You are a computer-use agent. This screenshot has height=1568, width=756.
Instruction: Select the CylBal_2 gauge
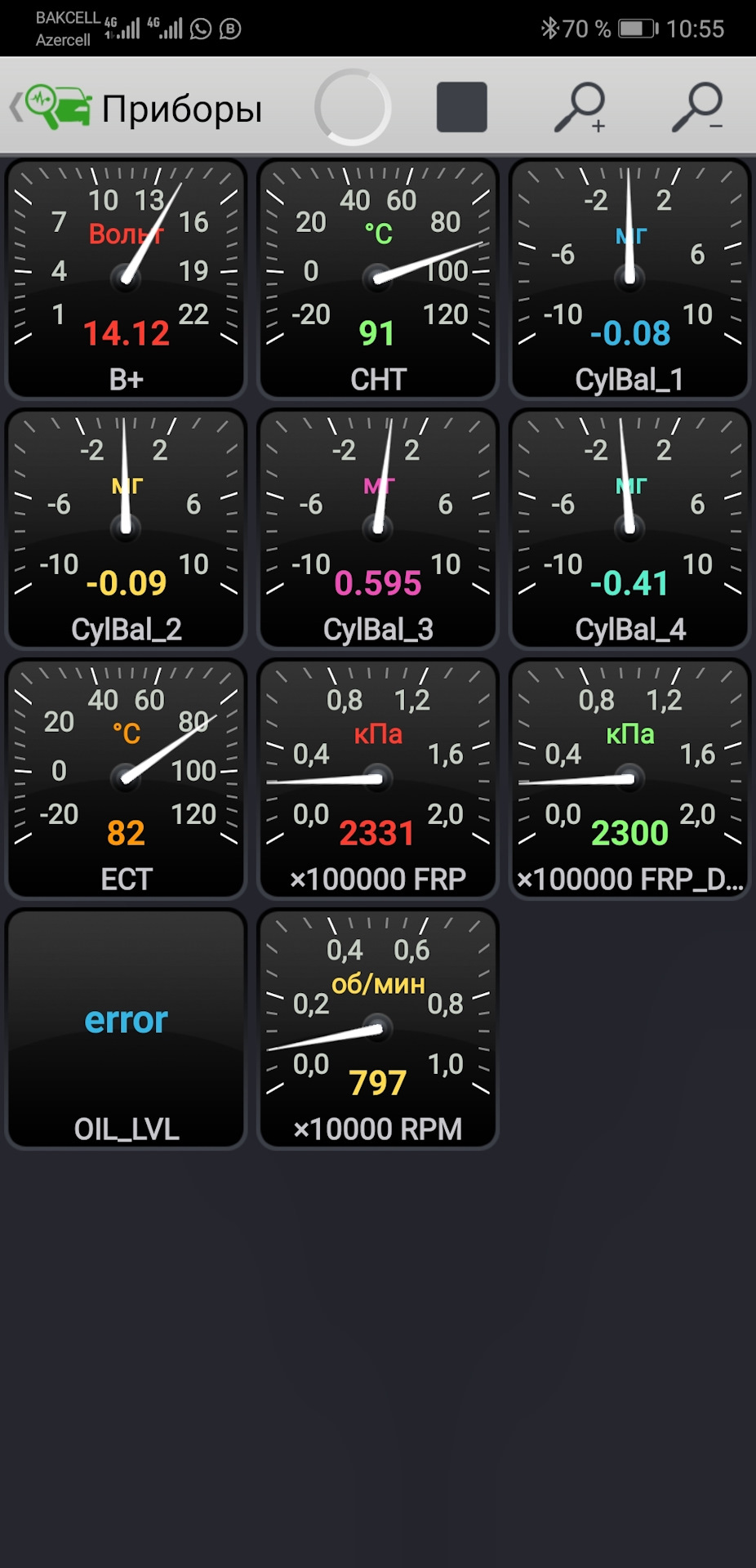click(127, 528)
